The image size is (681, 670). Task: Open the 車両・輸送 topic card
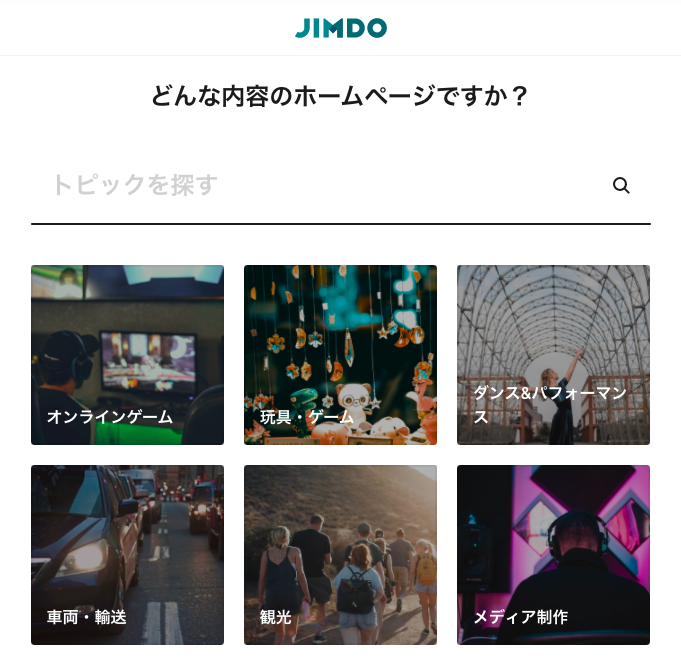(127, 555)
